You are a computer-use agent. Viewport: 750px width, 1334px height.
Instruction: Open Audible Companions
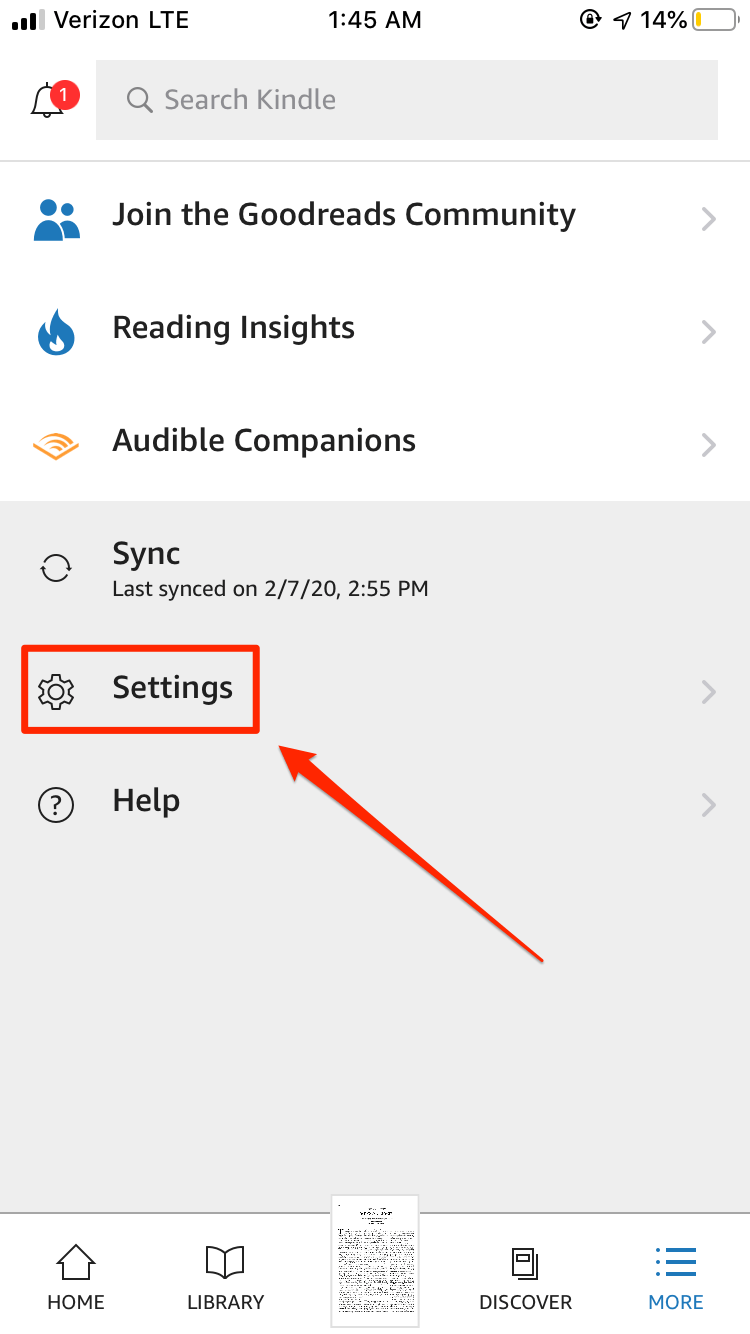[374, 442]
